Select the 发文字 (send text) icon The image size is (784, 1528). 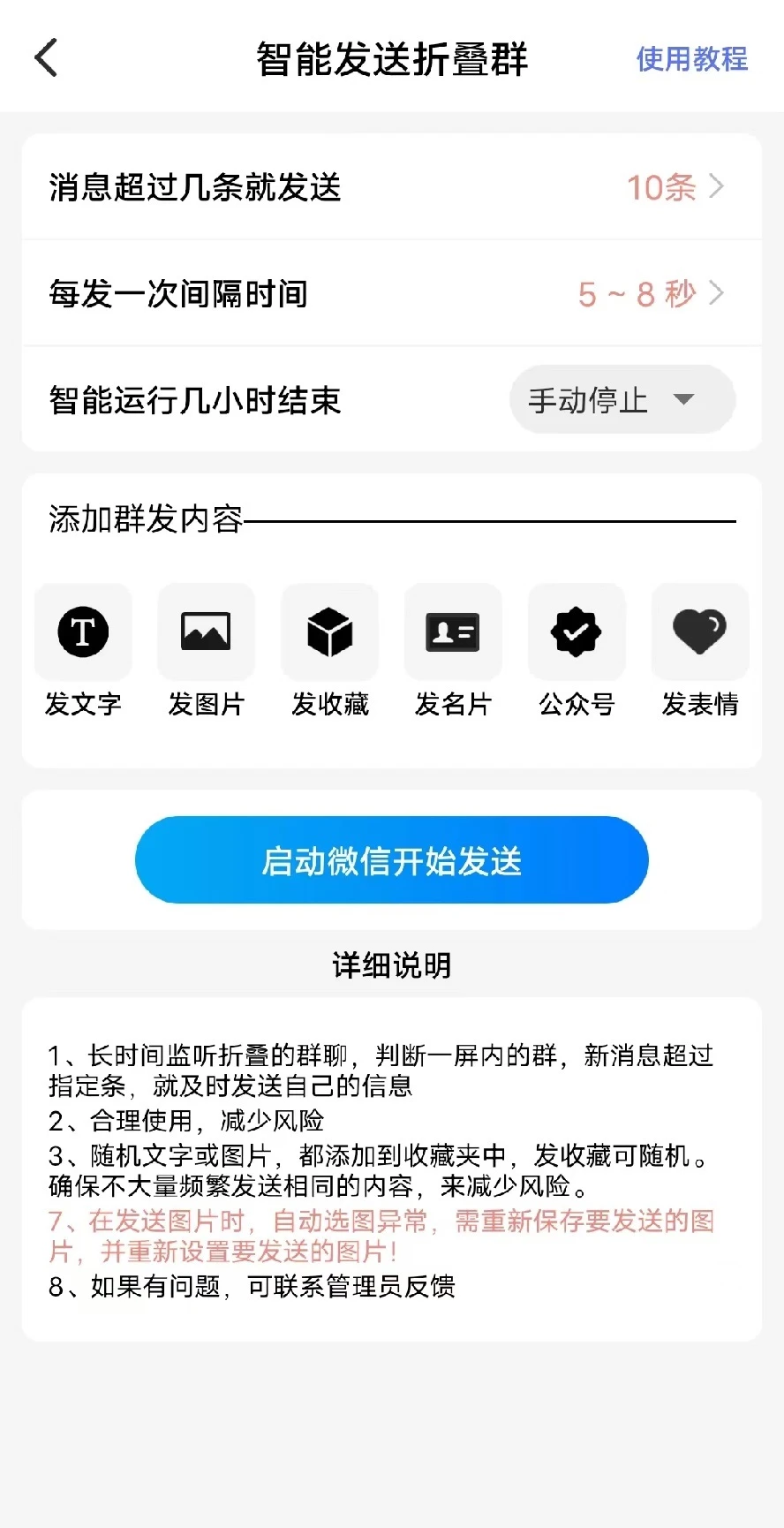pyautogui.click(x=84, y=632)
